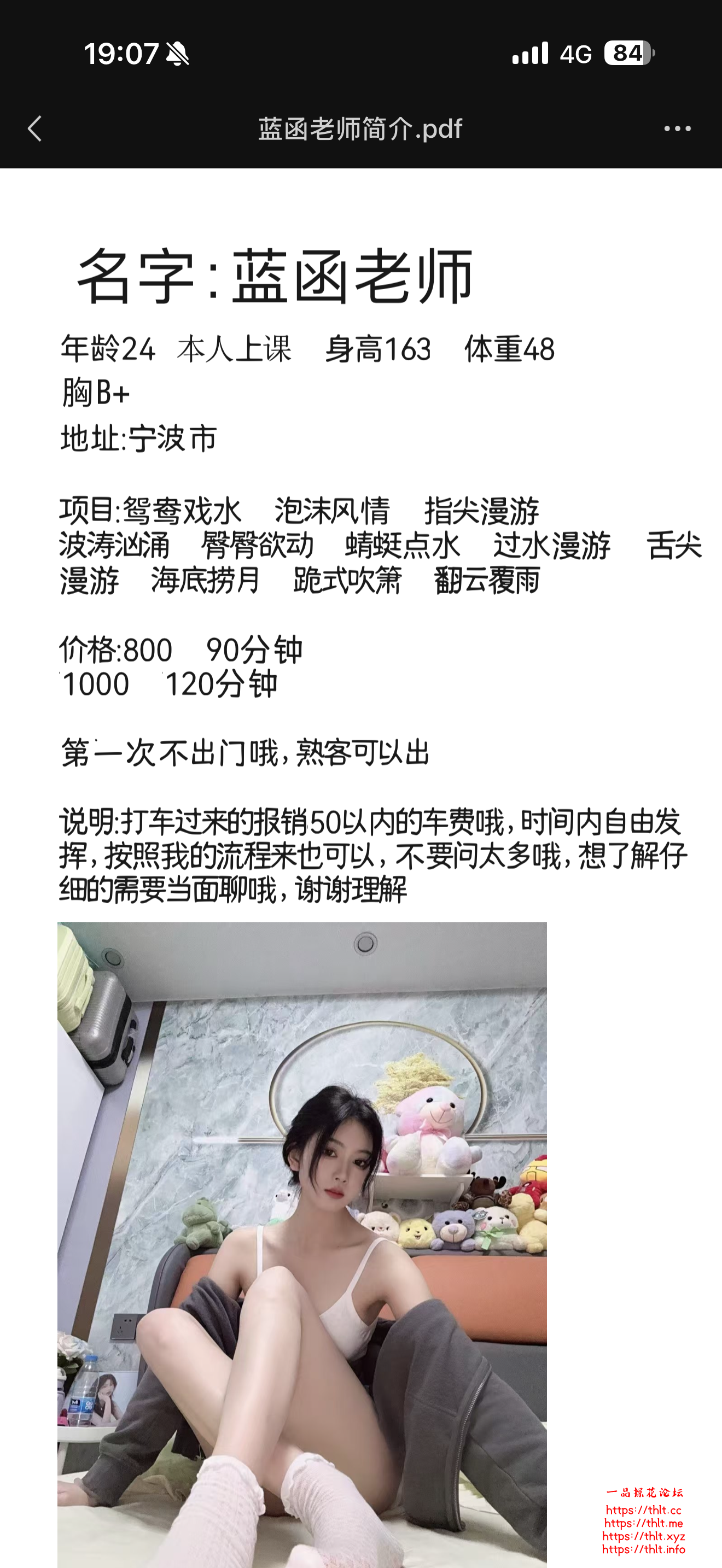This screenshot has height=1568, width=722.
Task: Go back from the PDF viewer
Action: 34,129
